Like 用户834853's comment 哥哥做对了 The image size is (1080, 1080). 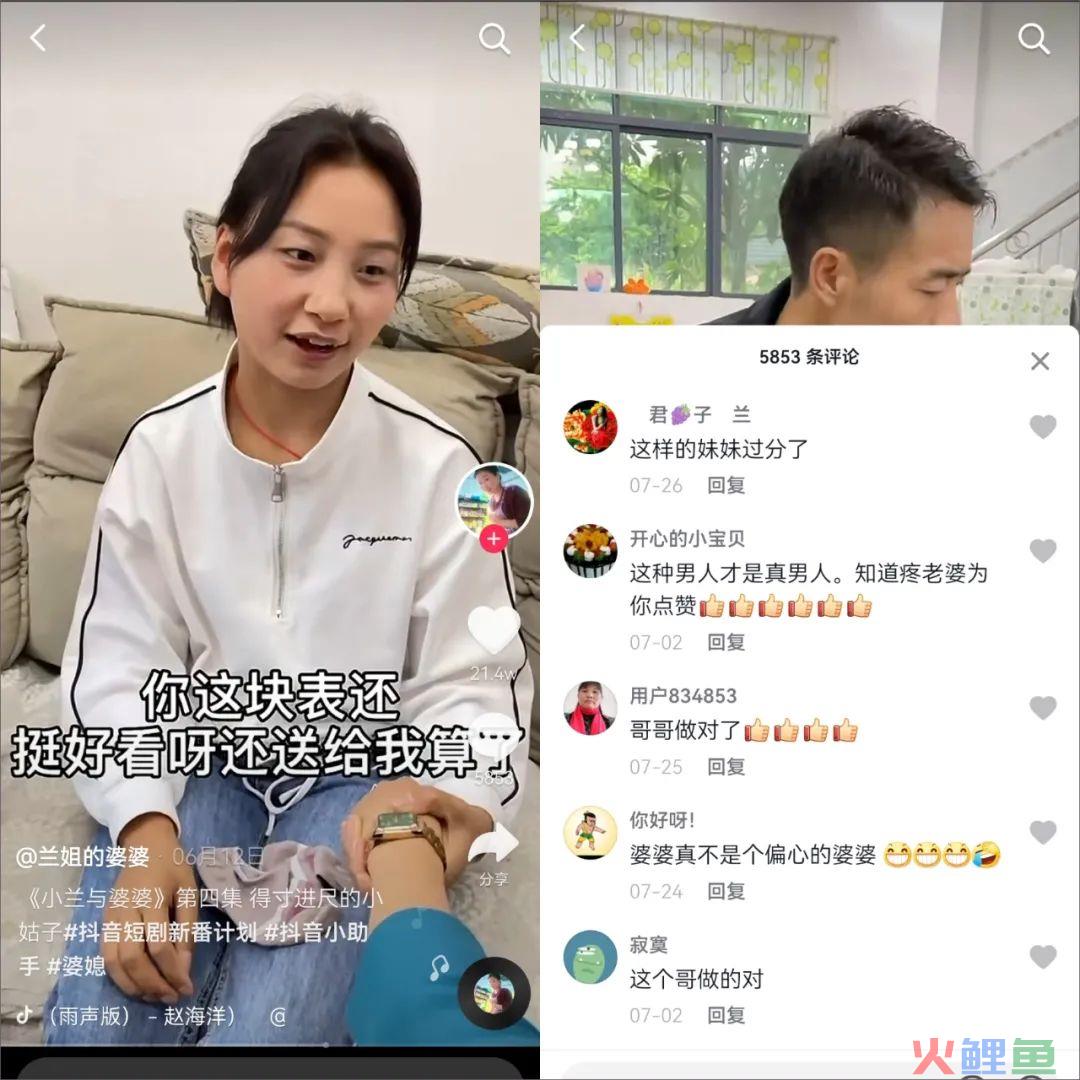[x=1043, y=708]
